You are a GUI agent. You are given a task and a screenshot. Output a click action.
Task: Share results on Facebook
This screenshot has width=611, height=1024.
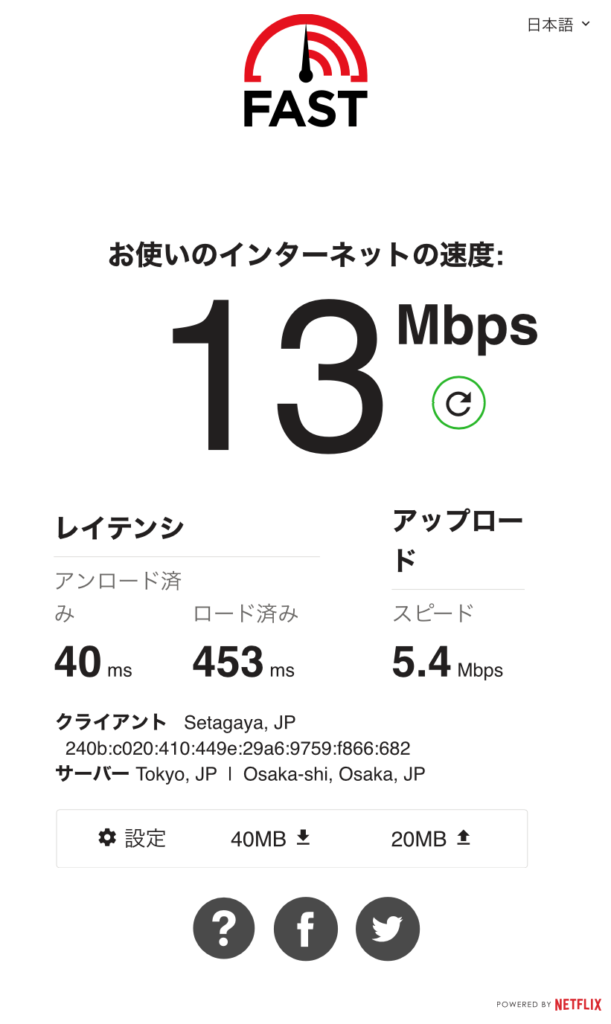(306, 928)
